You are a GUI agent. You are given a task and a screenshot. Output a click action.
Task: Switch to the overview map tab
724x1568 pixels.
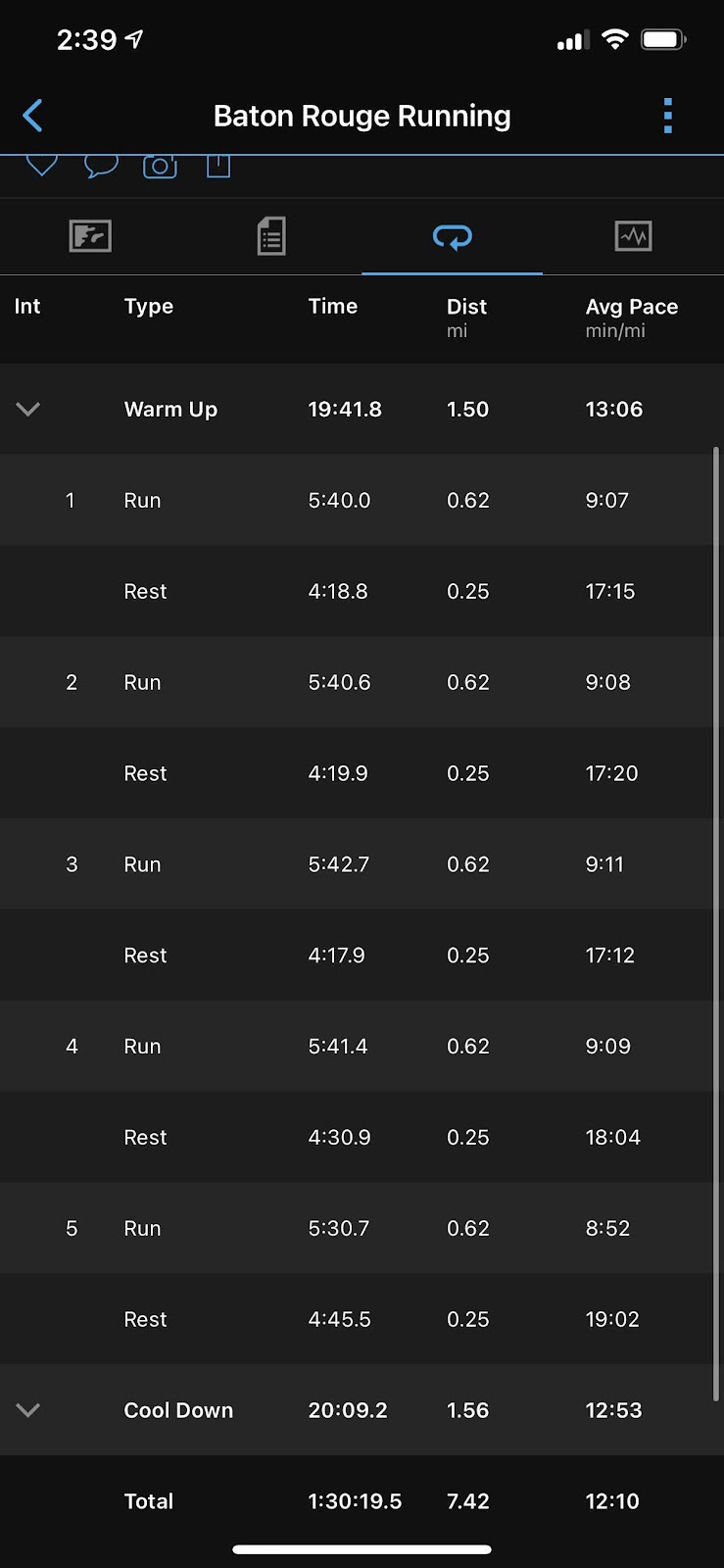pos(90,236)
